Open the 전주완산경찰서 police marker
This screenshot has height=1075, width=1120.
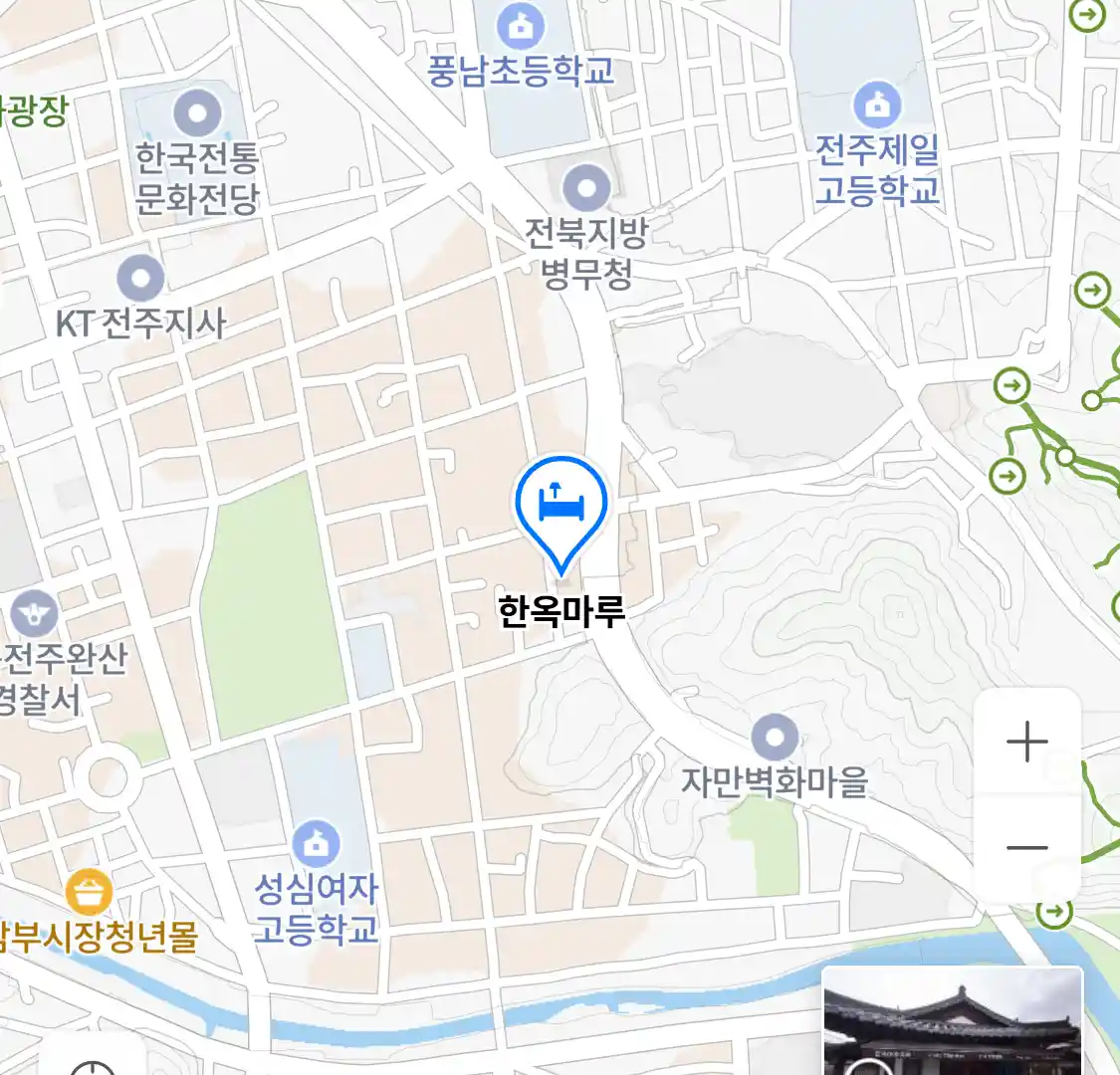tap(36, 614)
